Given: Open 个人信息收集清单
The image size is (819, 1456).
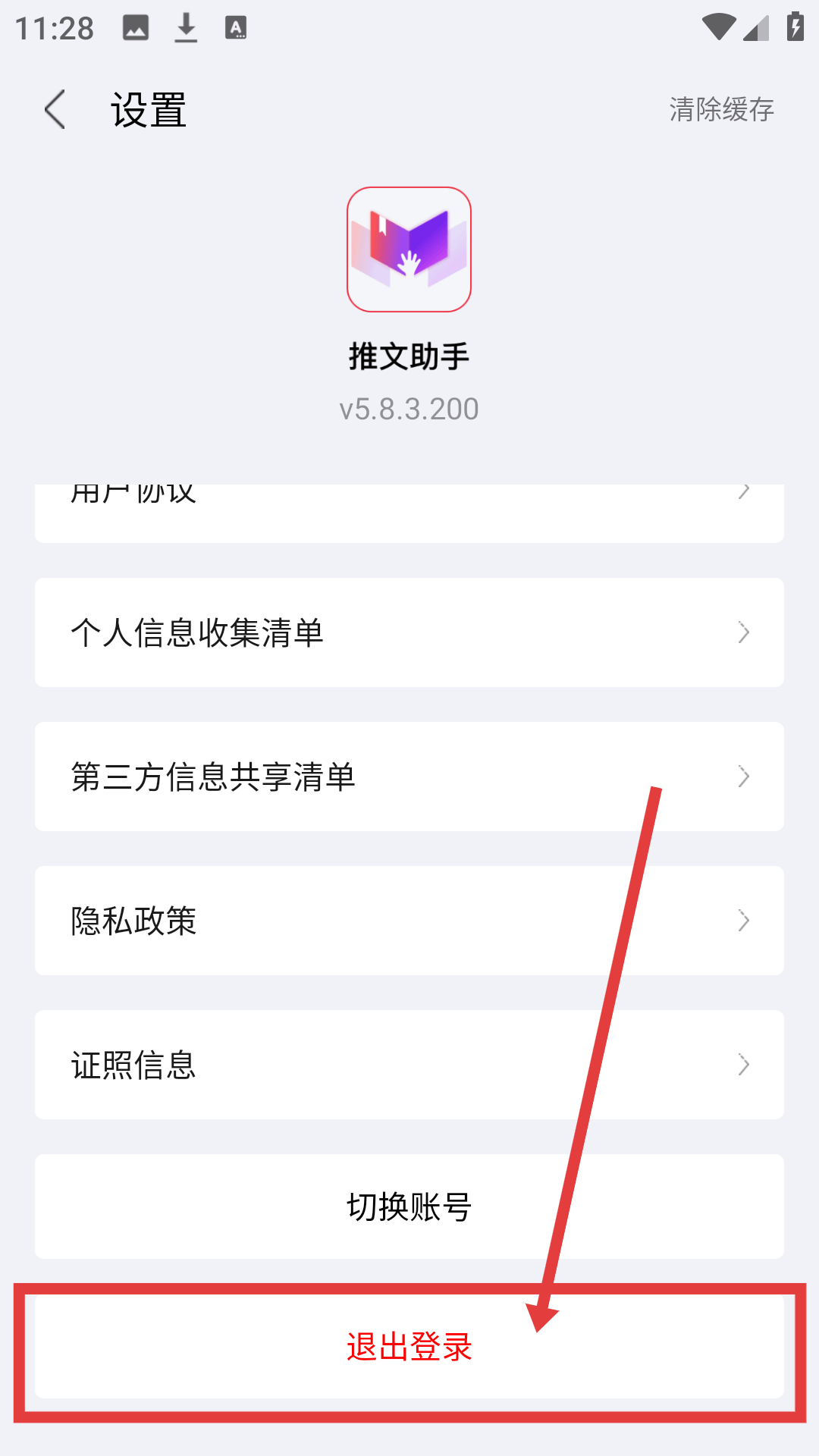Looking at the screenshot, I should tap(409, 632).
